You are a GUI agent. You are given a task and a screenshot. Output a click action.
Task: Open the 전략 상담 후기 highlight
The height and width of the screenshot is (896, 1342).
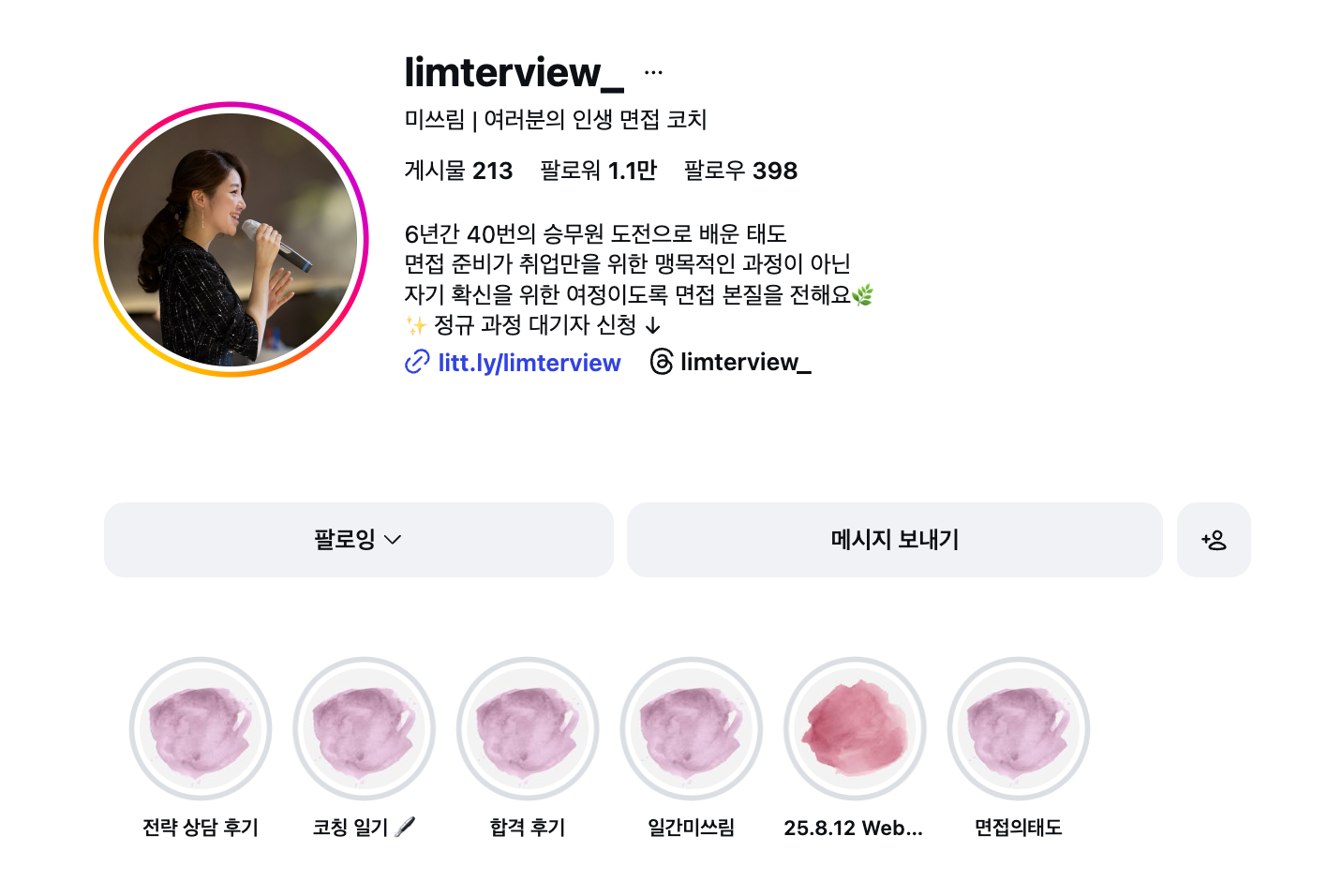point(201,729)
